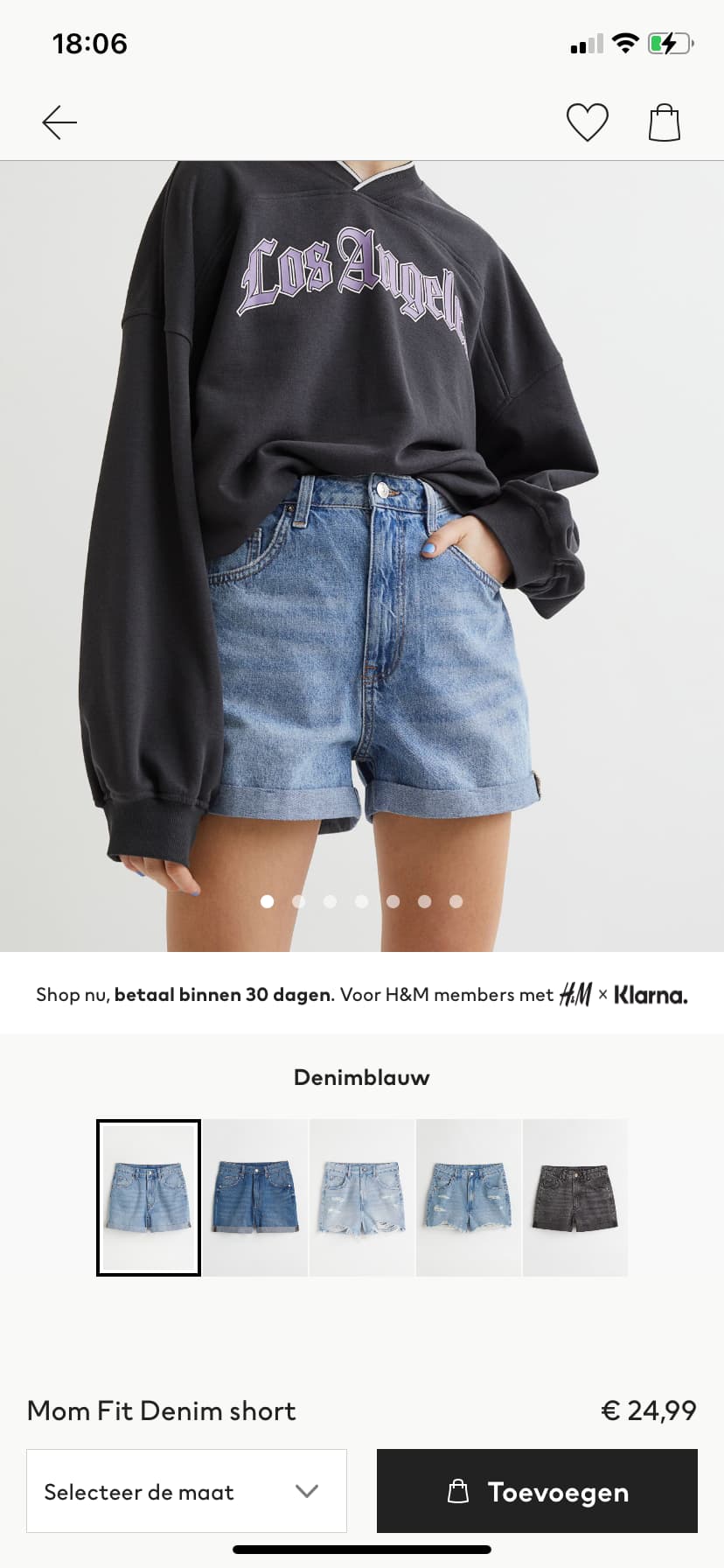
Task: Choose the ripped light blue denim variant
Action: (469, 1197)
